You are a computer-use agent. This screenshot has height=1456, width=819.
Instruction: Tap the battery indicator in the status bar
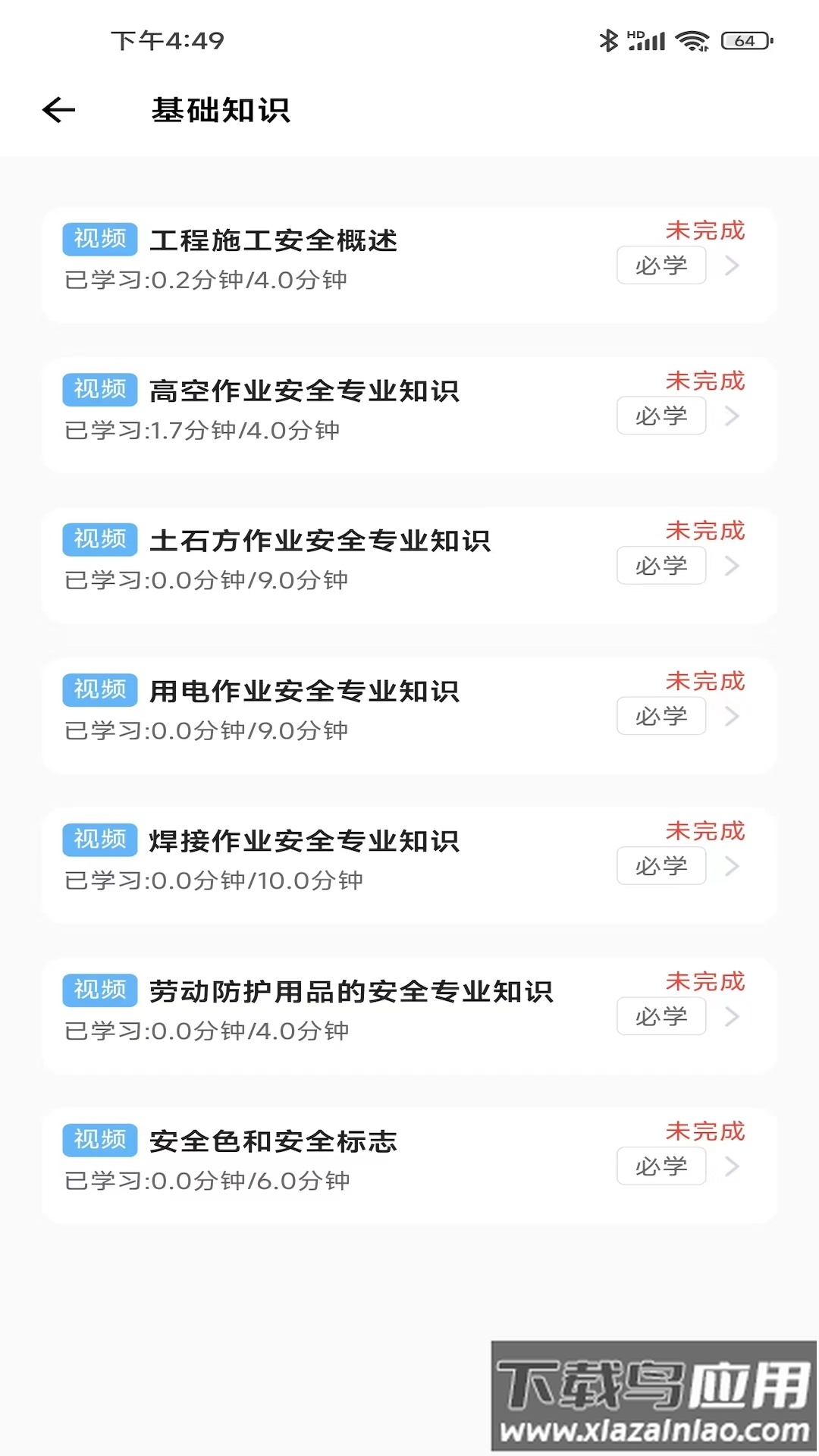745,42
